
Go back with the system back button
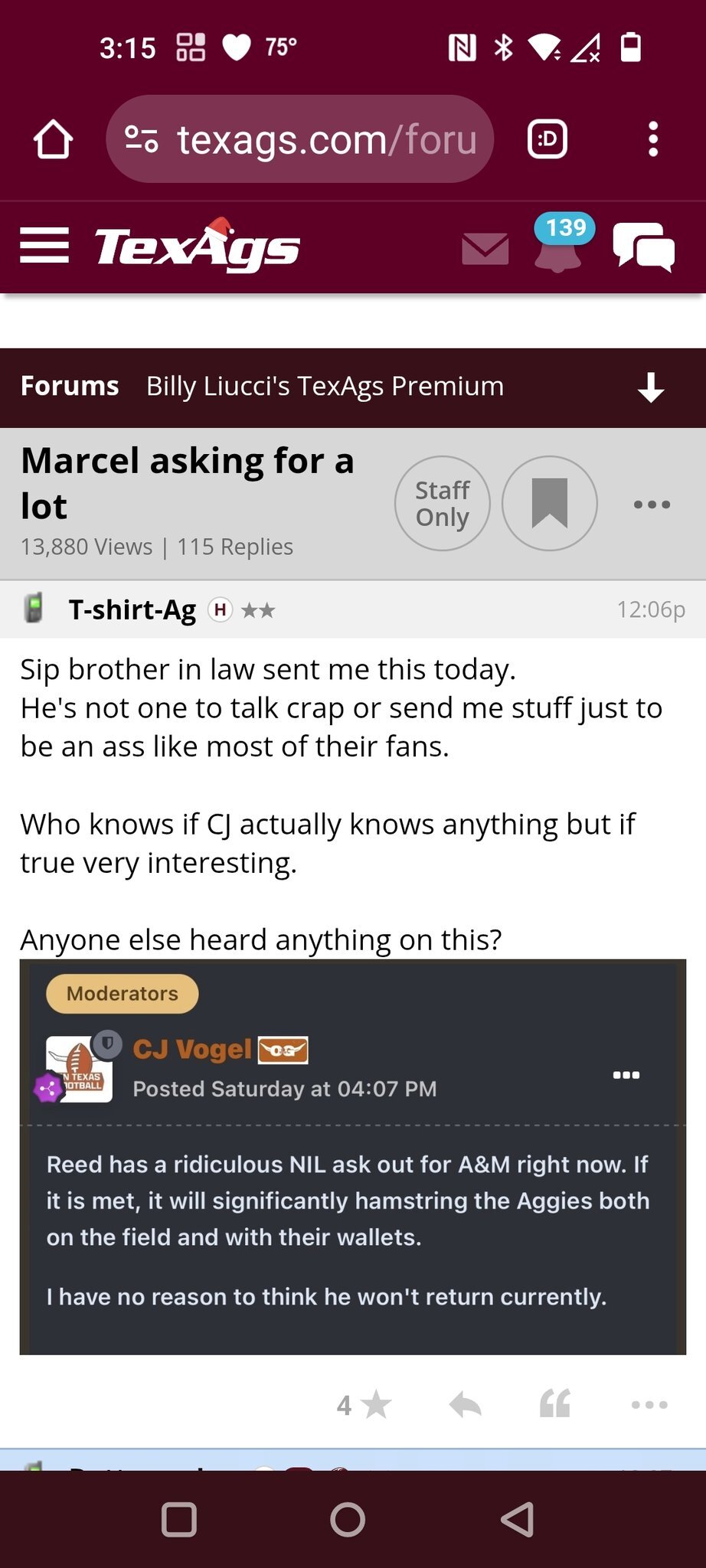tap(517, 1520)
